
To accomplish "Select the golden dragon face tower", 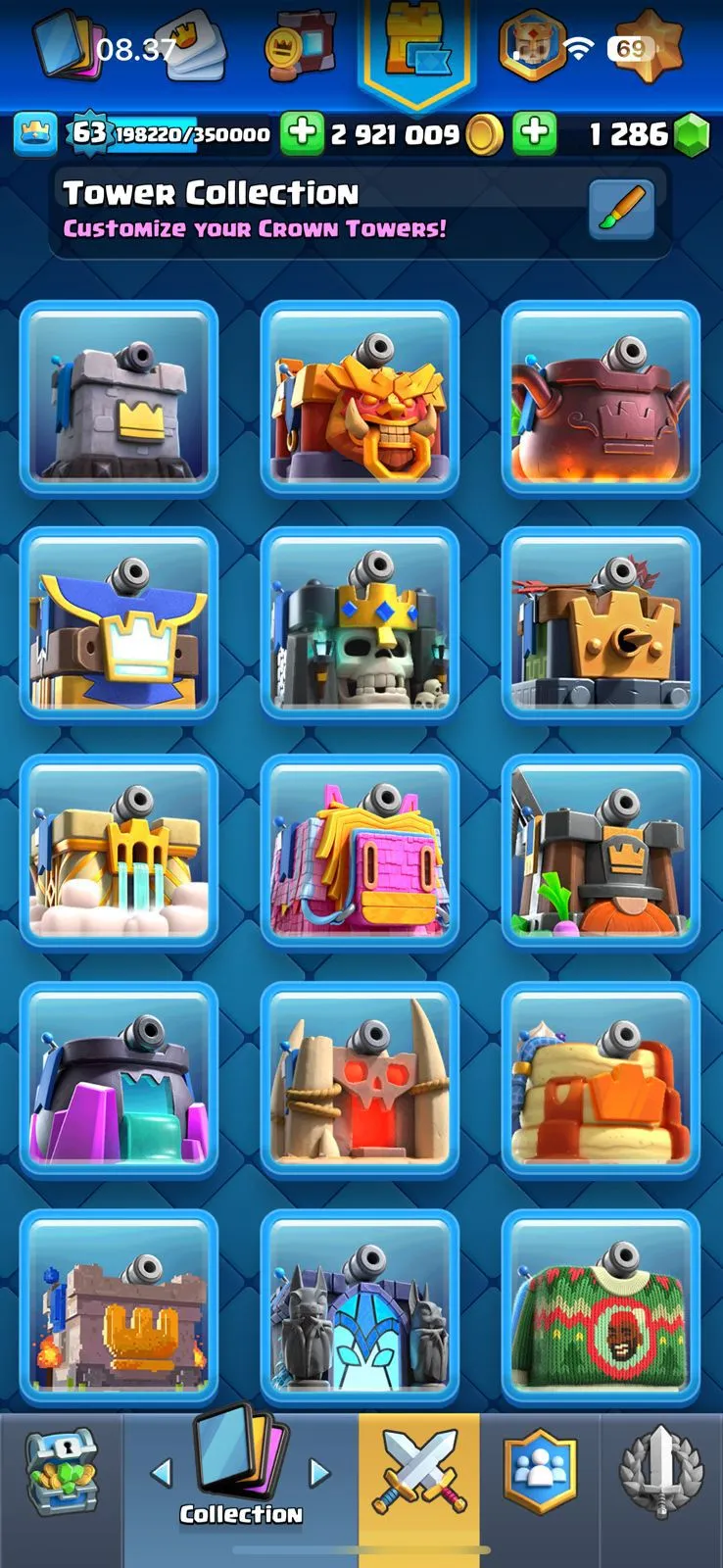I will 360,398.
